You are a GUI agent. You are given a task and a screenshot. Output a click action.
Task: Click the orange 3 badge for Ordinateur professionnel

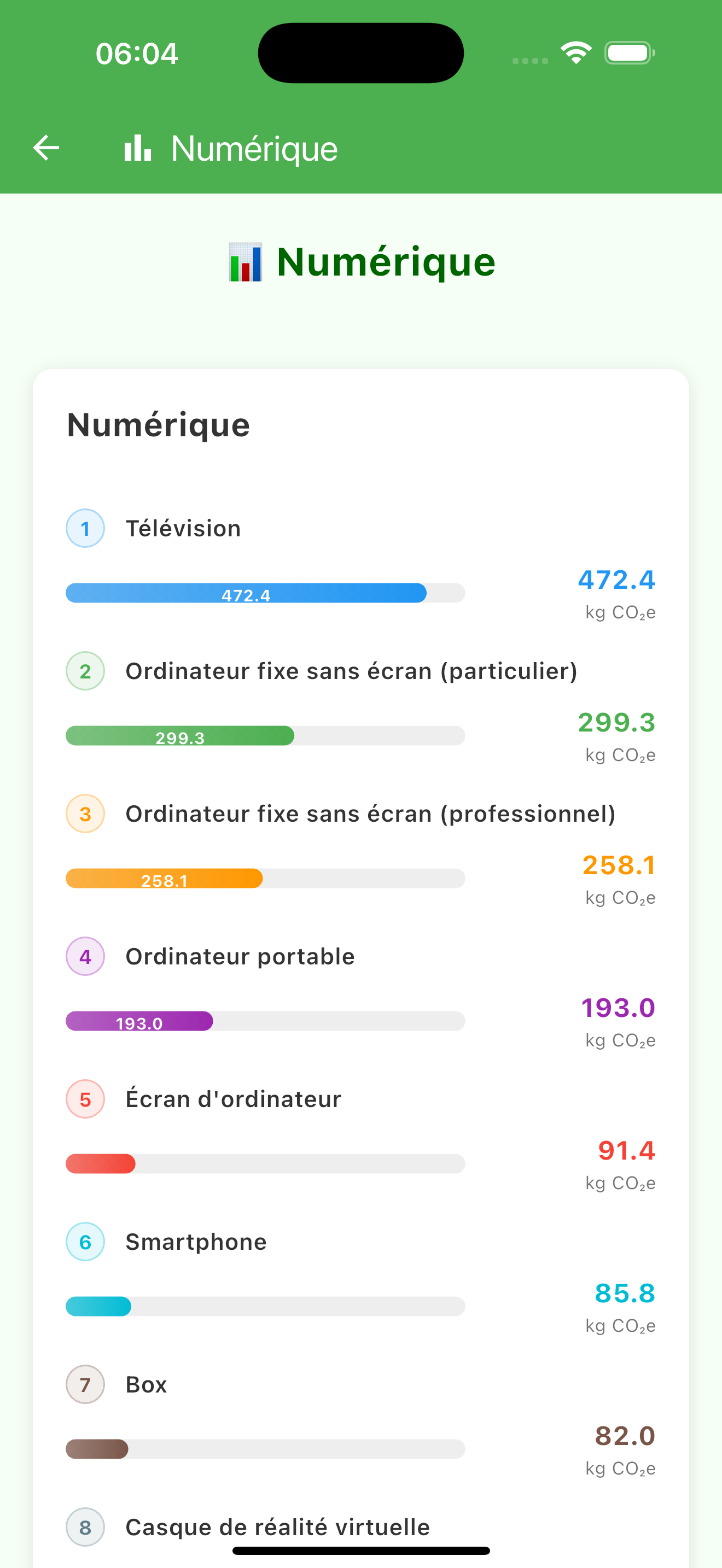point(85,814)
